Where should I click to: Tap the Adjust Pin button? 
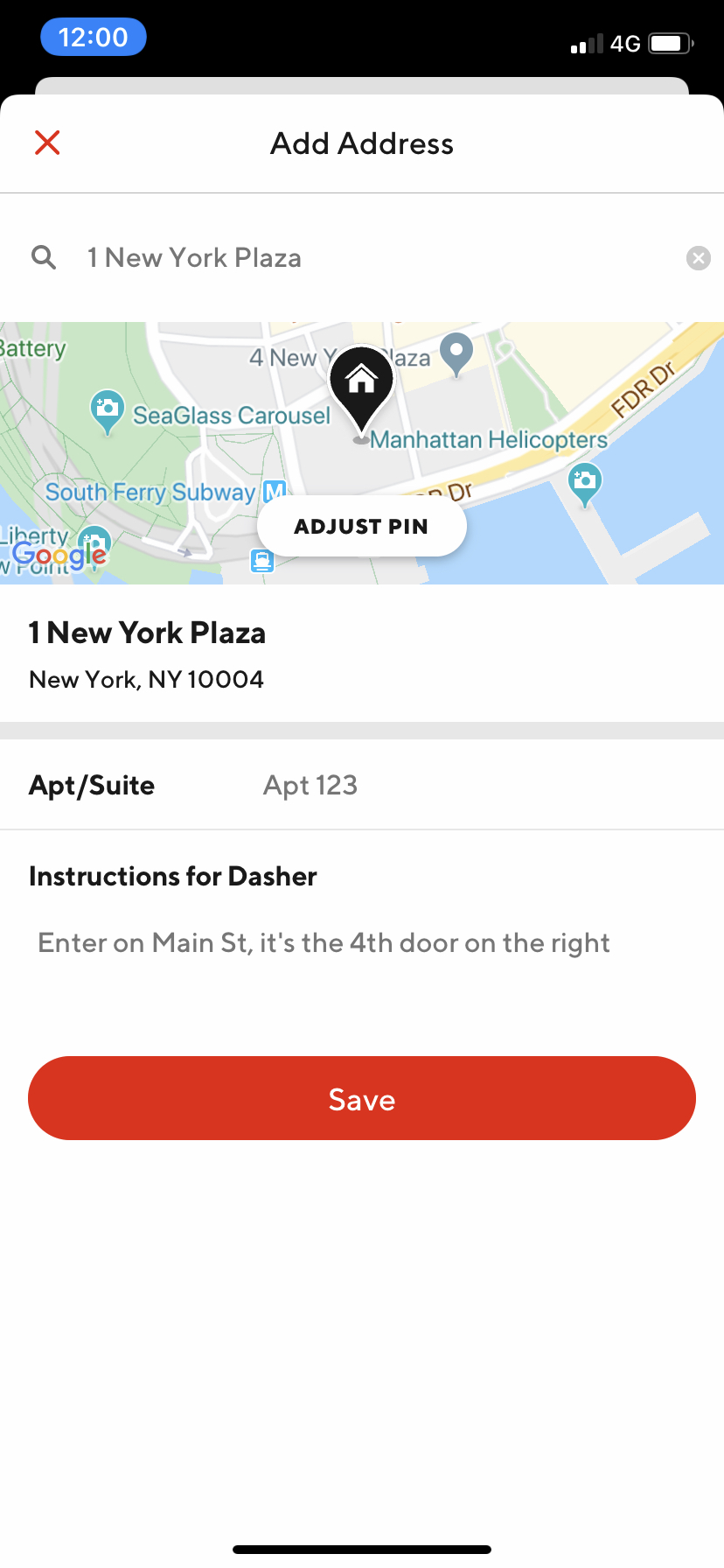[x=361, y=527]
